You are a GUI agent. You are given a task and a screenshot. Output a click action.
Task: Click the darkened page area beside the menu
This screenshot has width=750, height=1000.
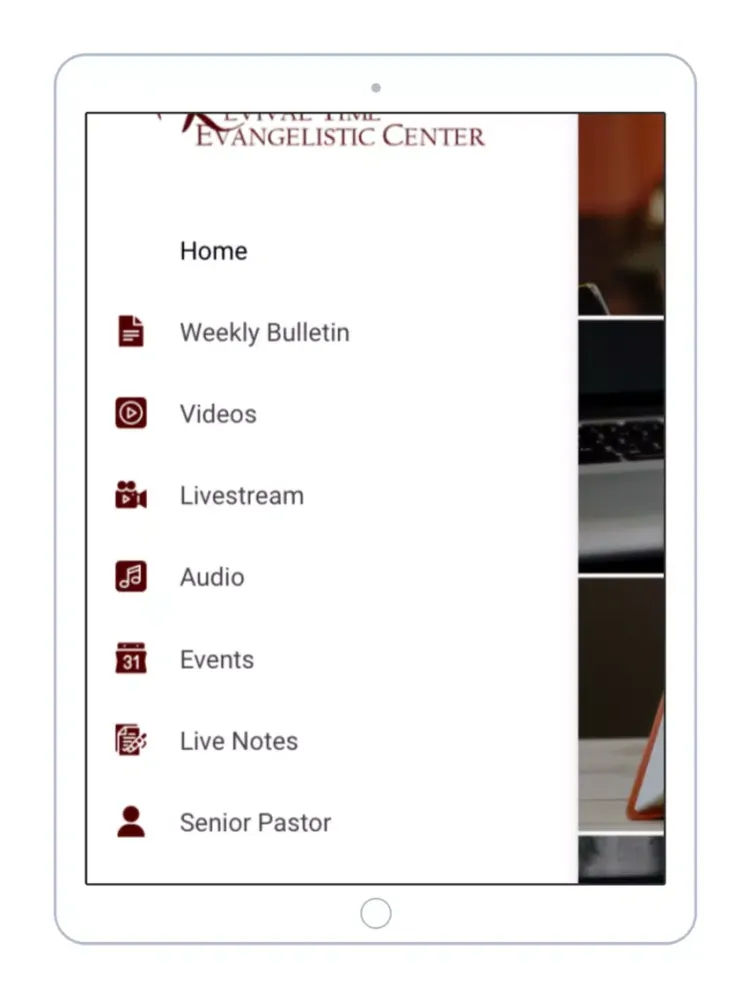point(620,700)
